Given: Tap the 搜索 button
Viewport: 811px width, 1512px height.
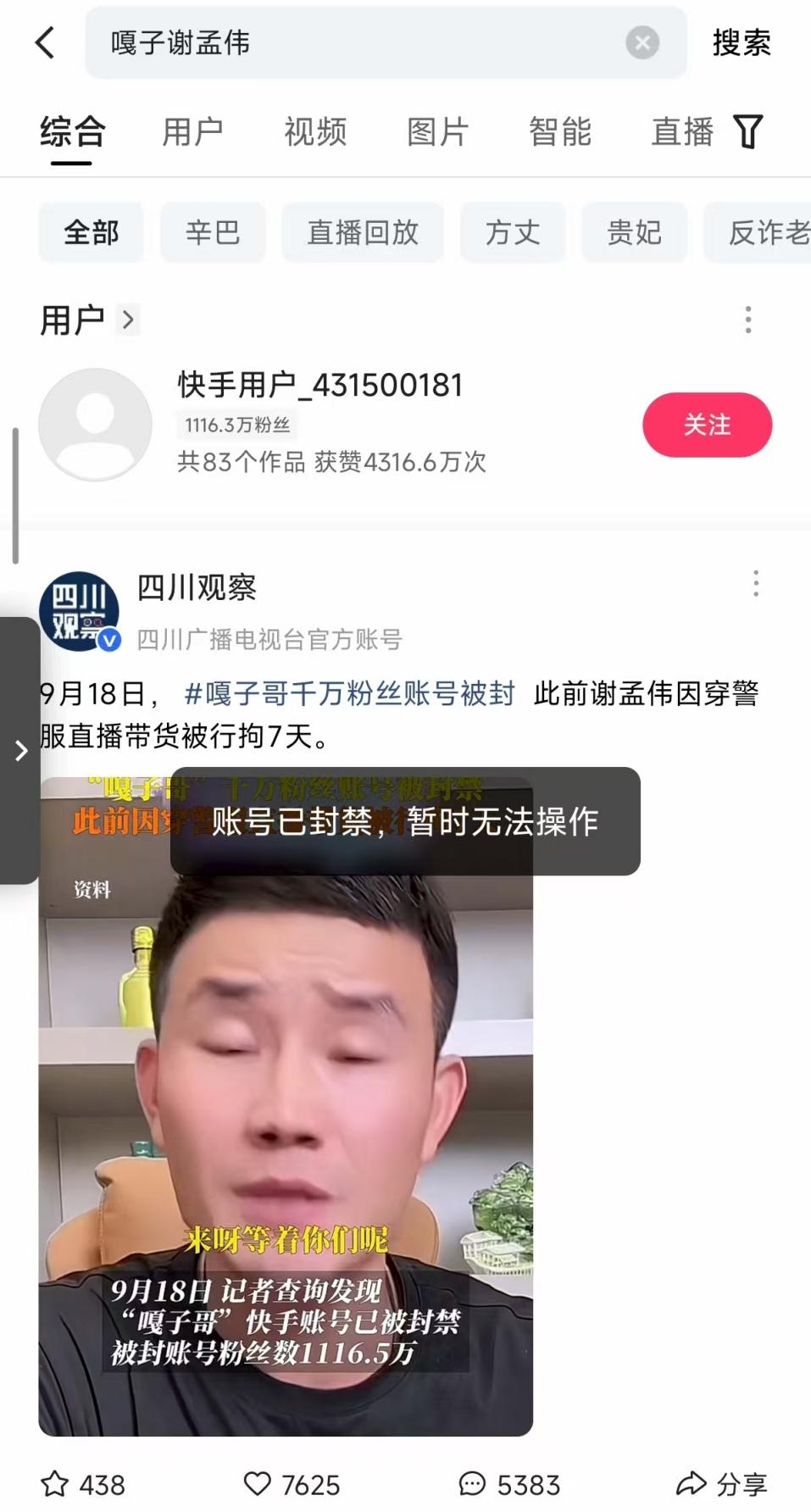Looking at the screenshot, I should (x=741, y=42).
